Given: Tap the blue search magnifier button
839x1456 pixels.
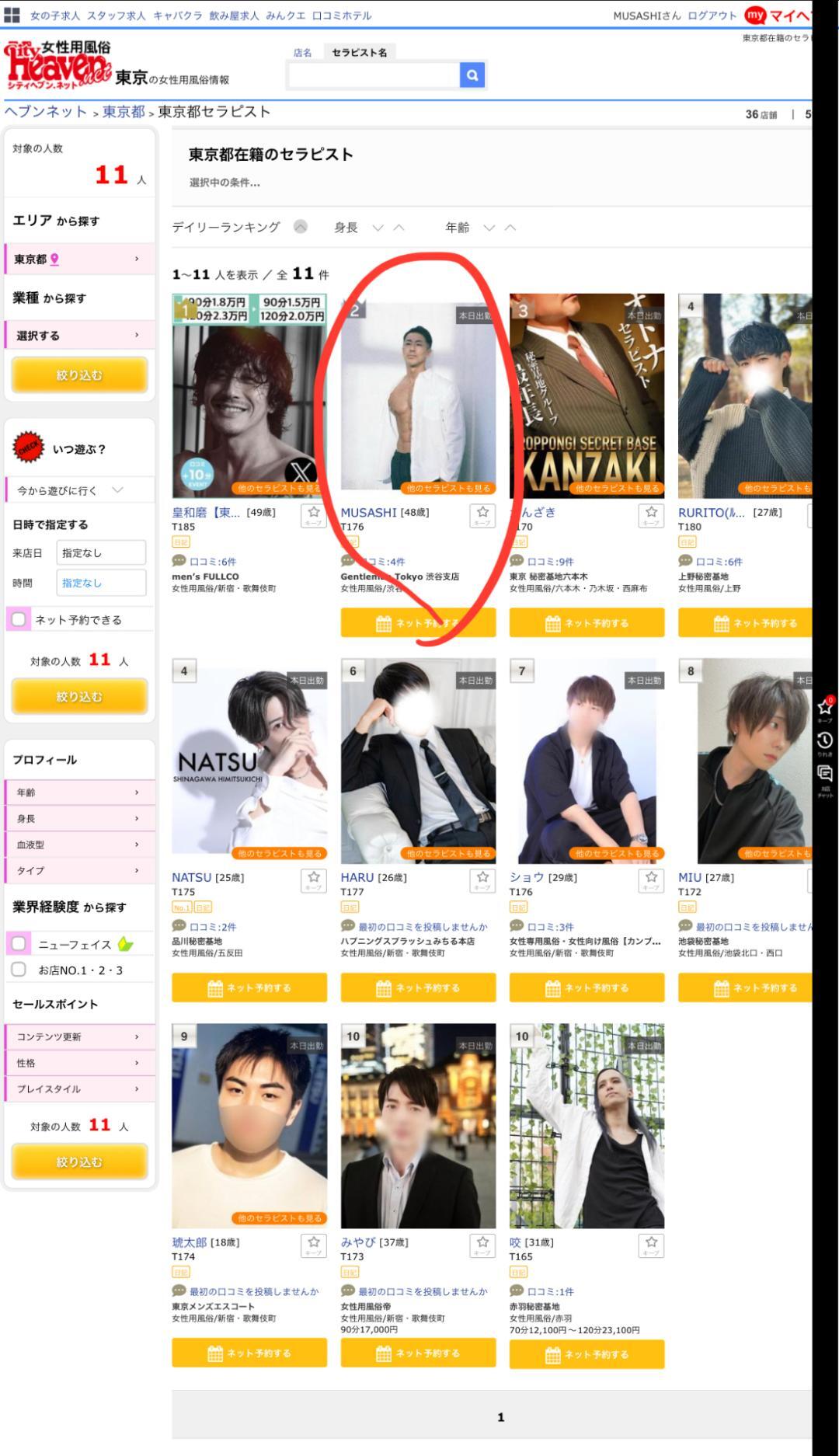Looking at the screenshot, I should [x=472, y=75].
